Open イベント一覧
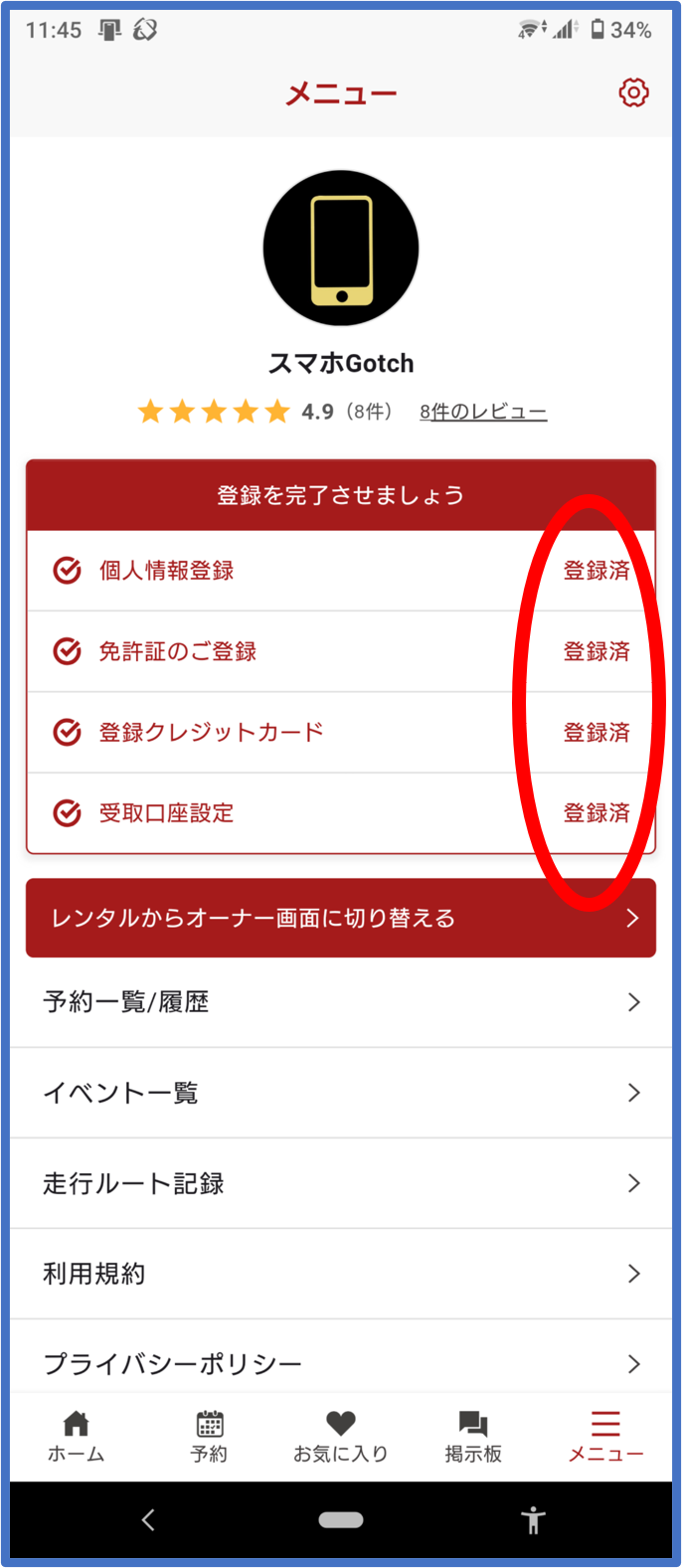682x1568 pixels. [340, 1093]
